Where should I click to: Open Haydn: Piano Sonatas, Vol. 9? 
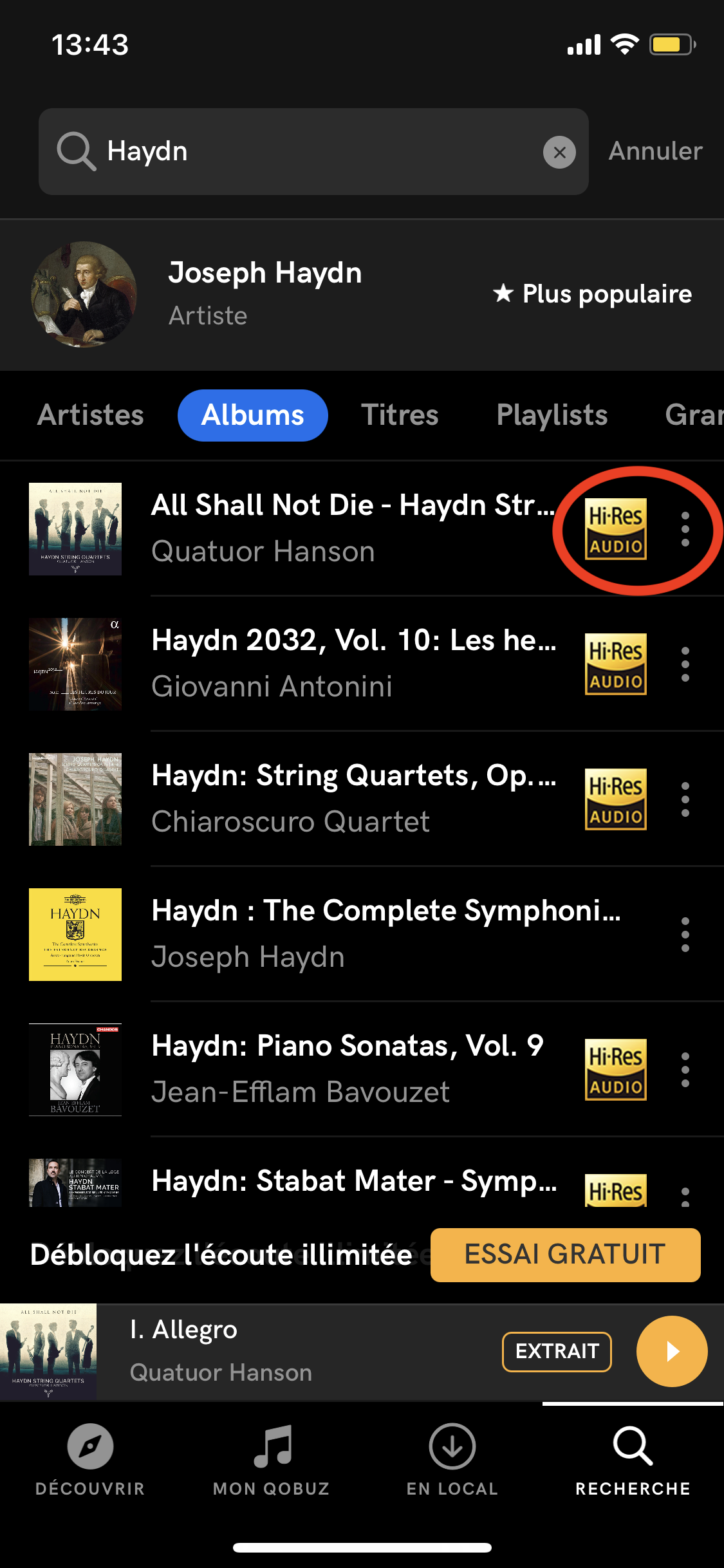(348, 1069)
